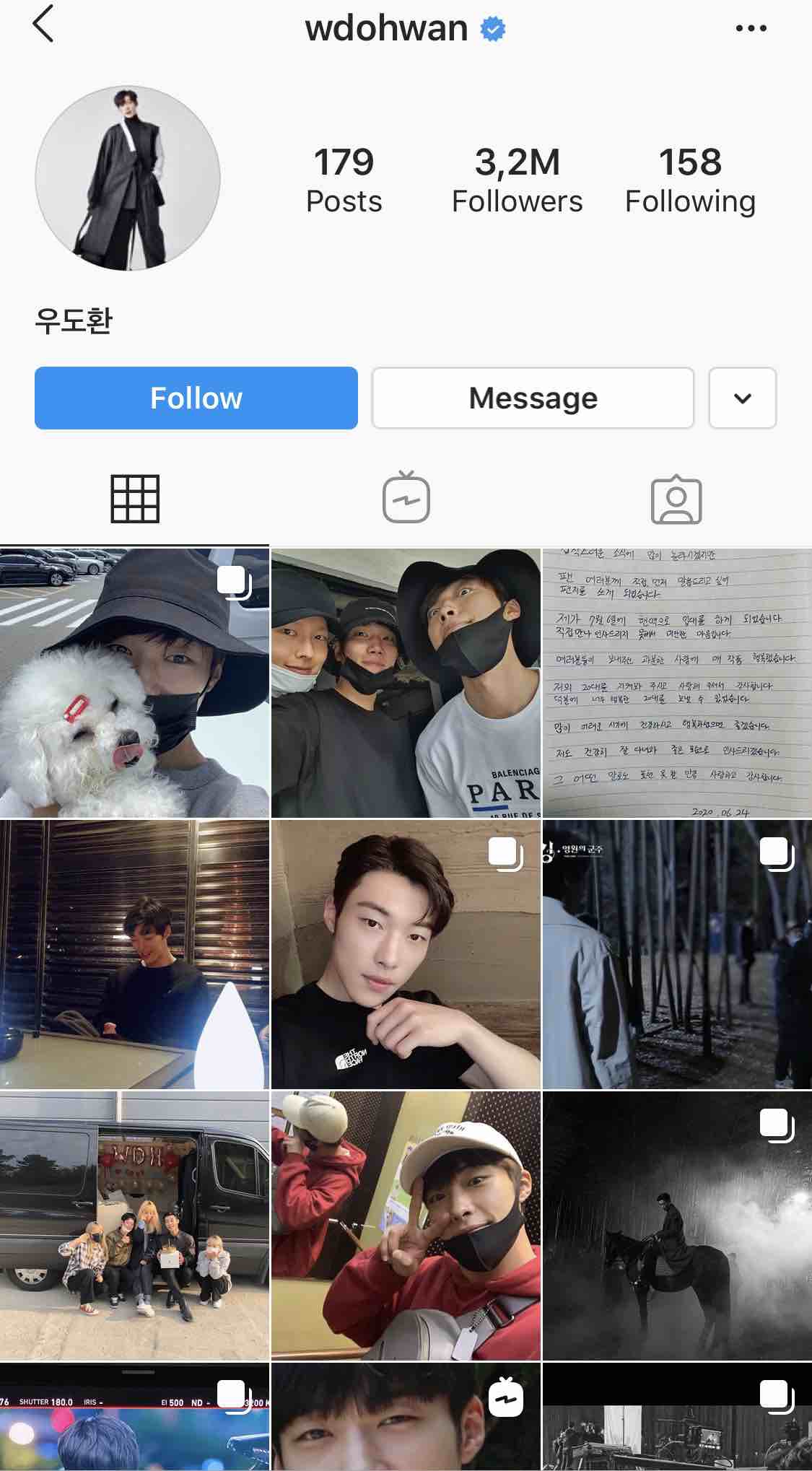Open the handwritten letter post
Screen dimensions: 812x1471
677,683
